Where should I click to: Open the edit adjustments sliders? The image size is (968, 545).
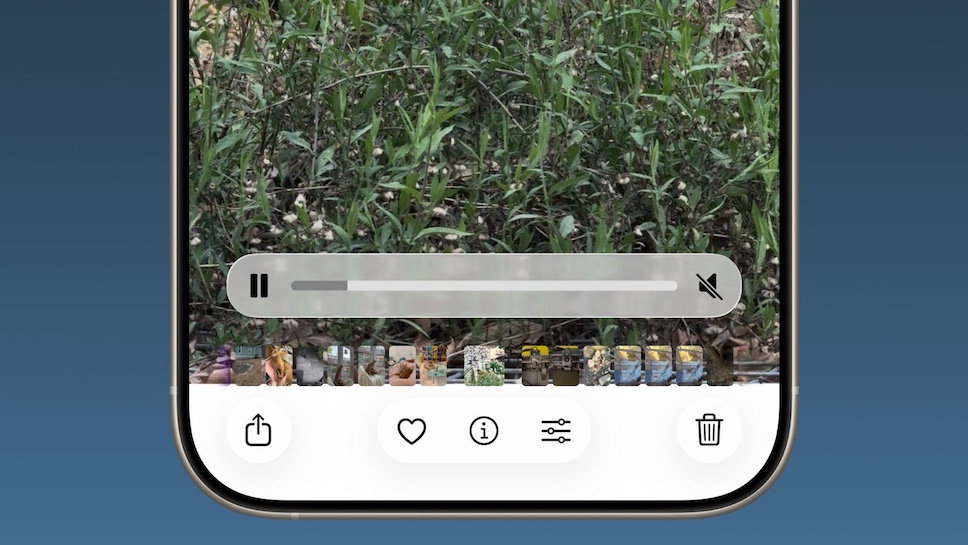(x=556, y=431)
